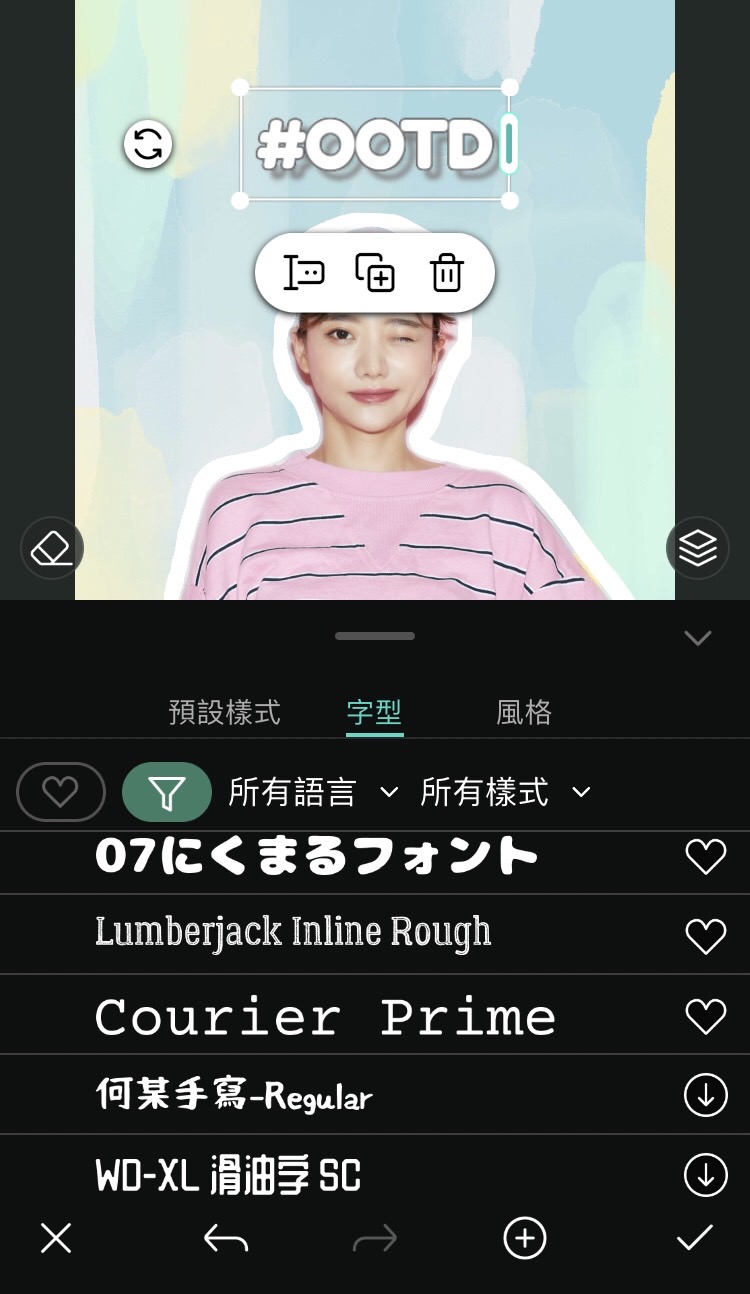Switch to the 預設樣式 tab
The width and height of the screenshot is (750, 1294).
(225, 713)
